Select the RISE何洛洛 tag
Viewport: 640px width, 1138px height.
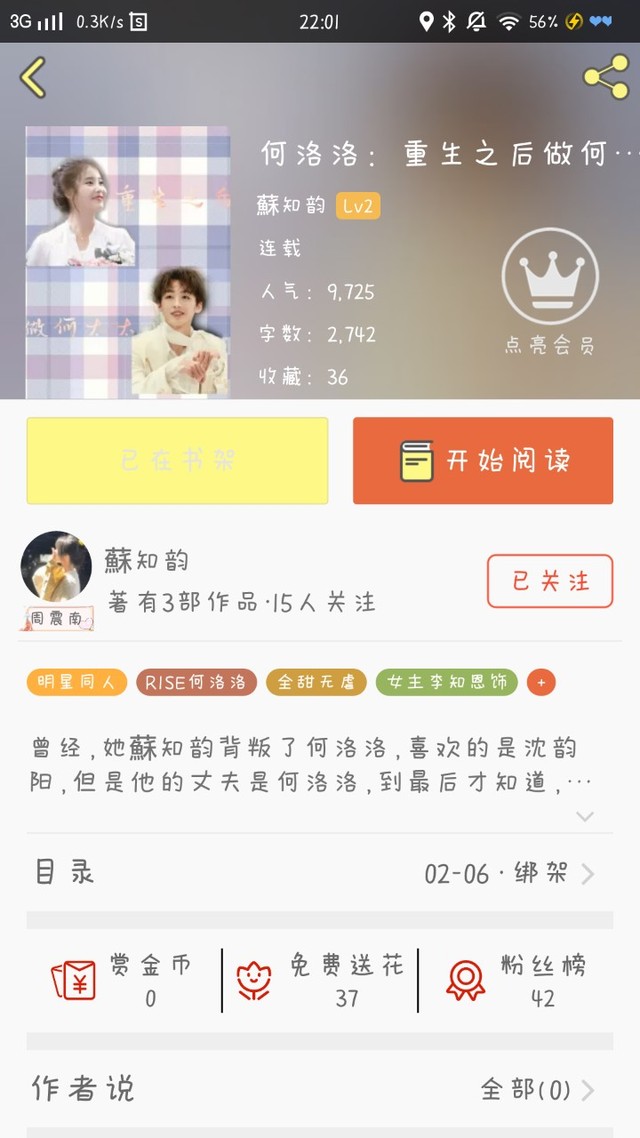[x=195, y=682]
